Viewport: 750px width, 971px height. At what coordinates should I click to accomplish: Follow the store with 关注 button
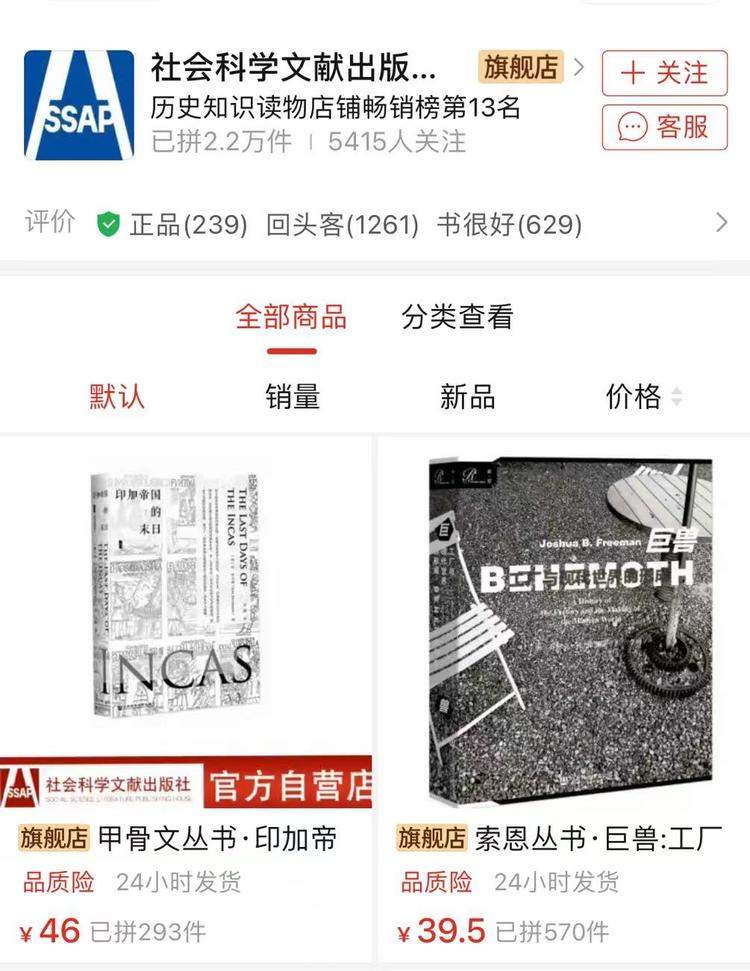(664, 73)
